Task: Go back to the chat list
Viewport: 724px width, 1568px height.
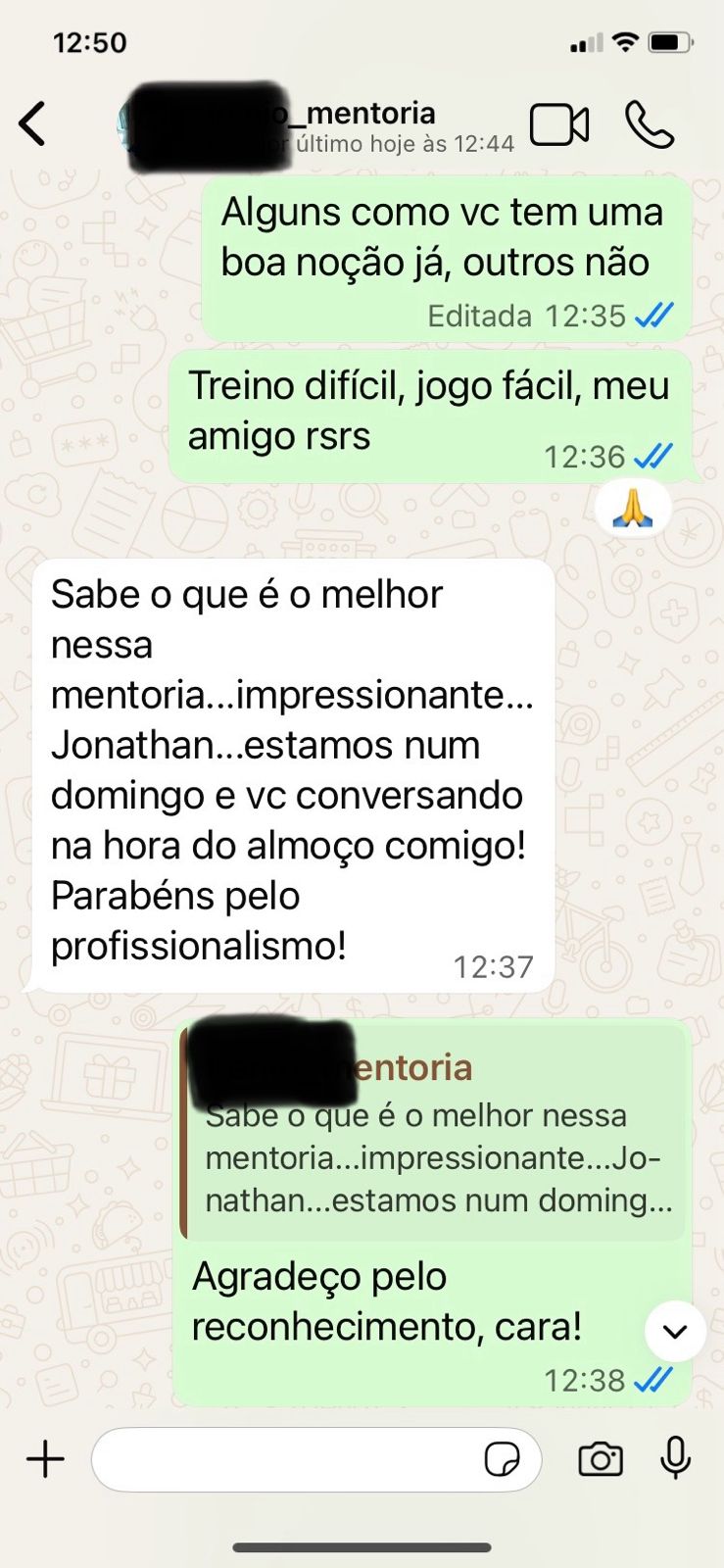Action: point(32,124)
